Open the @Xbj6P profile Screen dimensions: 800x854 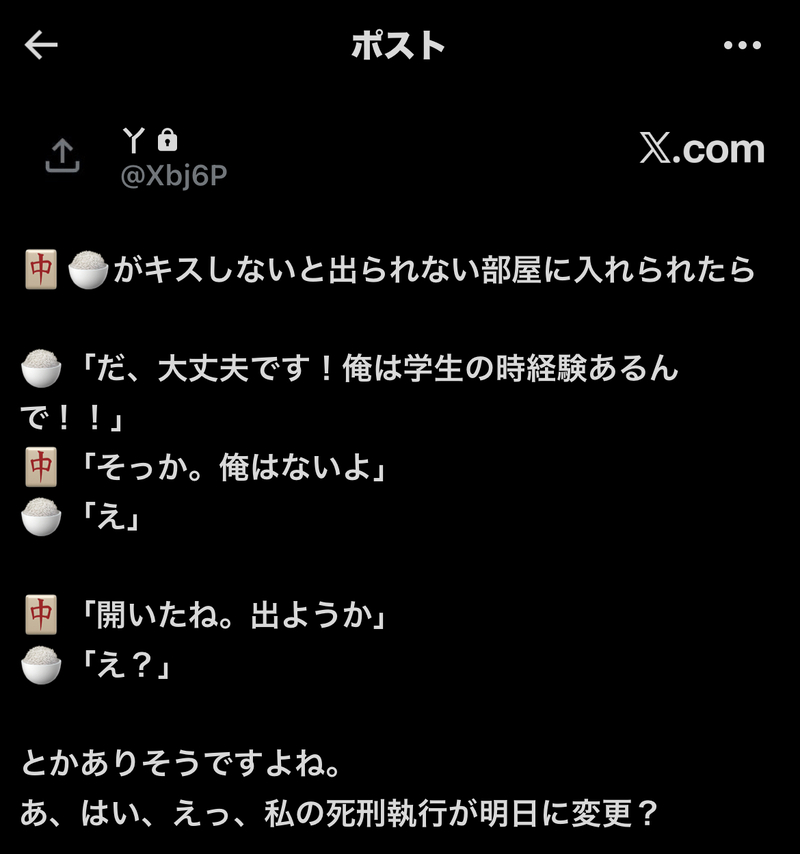tap(174, 175)
